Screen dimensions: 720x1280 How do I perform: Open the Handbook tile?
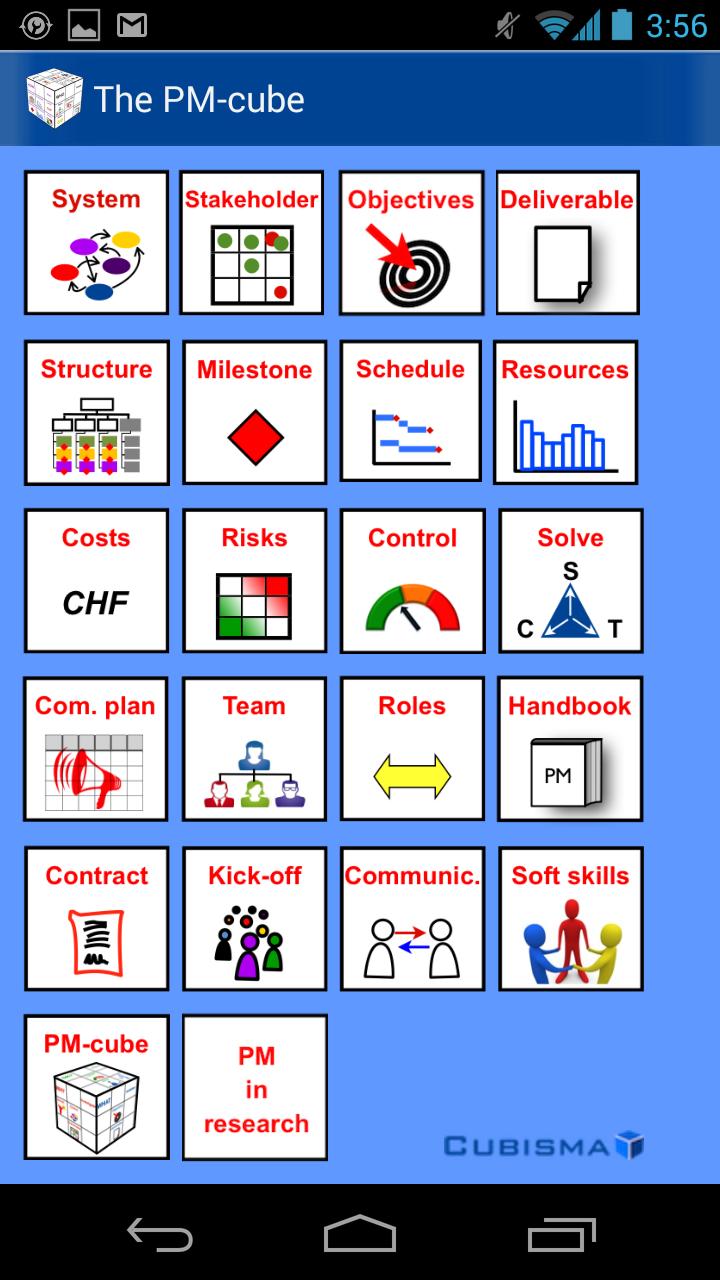570,749
